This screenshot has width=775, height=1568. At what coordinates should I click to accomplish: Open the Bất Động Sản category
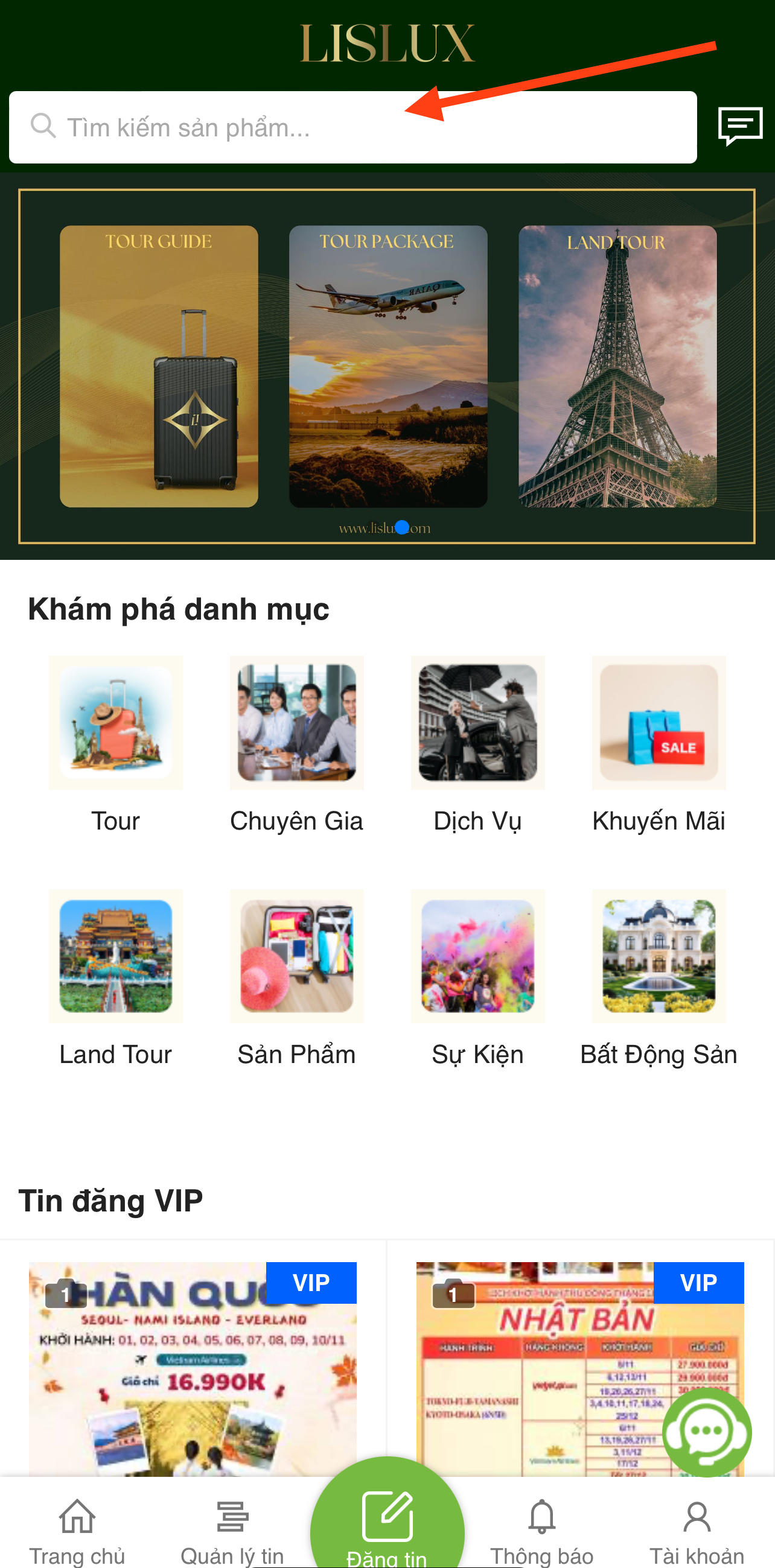[659, 977]
